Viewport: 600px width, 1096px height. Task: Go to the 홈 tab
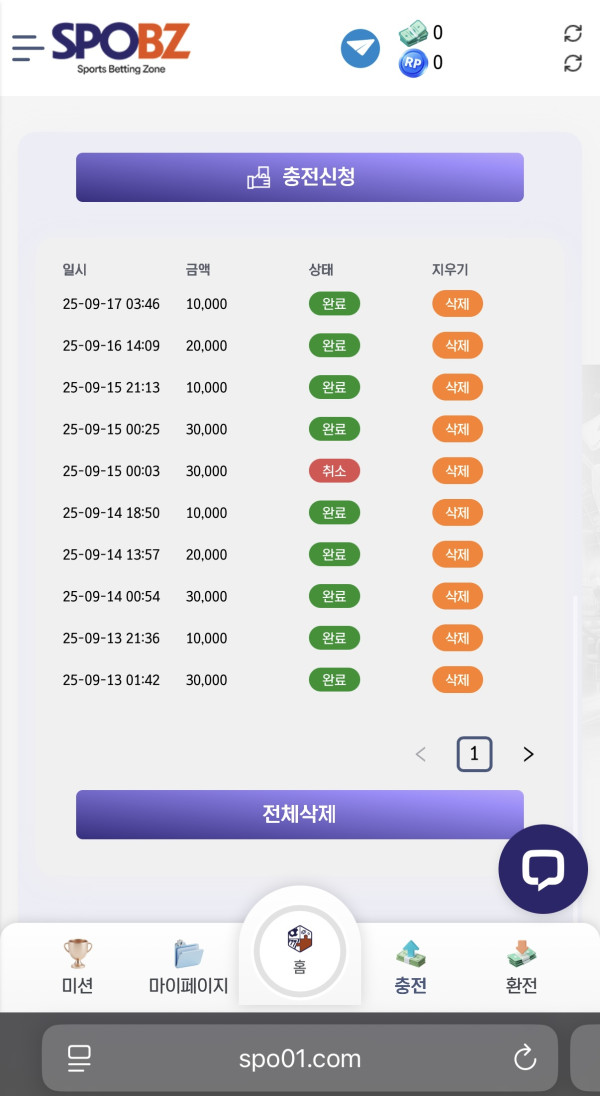click(300, 950)
